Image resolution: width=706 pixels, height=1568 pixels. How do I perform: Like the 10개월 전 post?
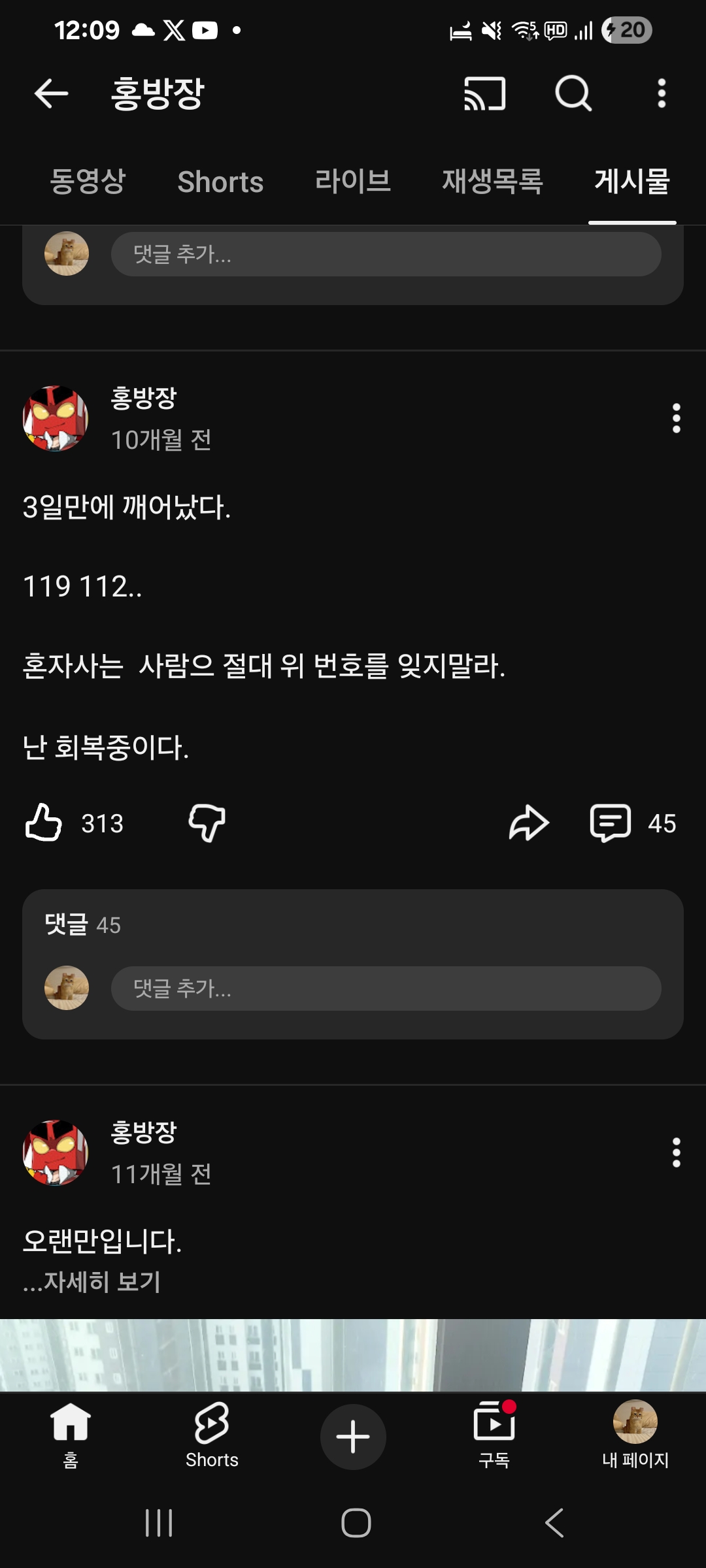click(x=44, y=823)
